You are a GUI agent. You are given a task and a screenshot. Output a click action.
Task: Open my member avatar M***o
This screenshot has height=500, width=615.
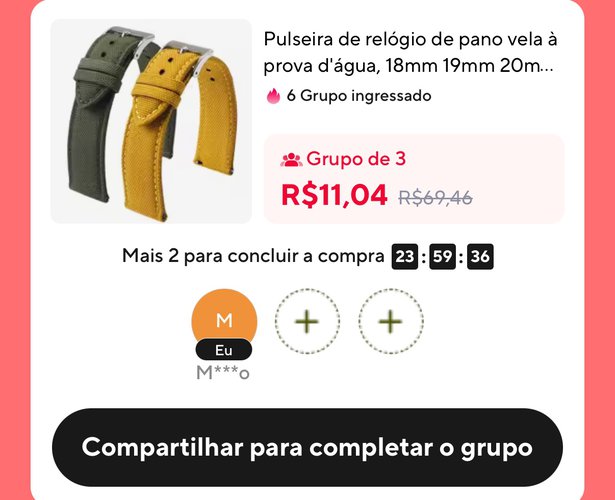tap(224, 321)
